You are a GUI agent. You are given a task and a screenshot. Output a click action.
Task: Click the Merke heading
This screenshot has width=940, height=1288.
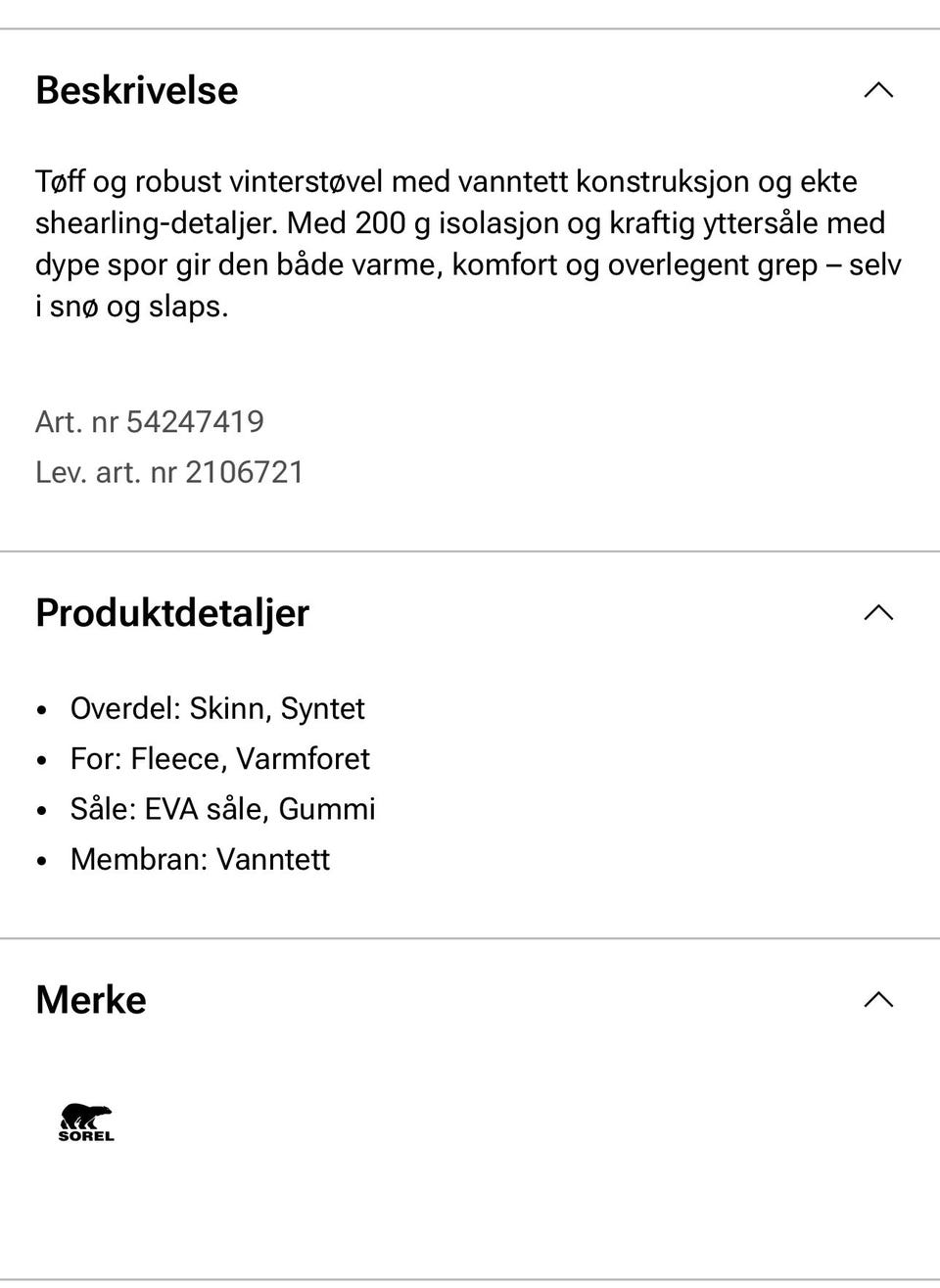pyautogui.click(x=89, y=1000)
